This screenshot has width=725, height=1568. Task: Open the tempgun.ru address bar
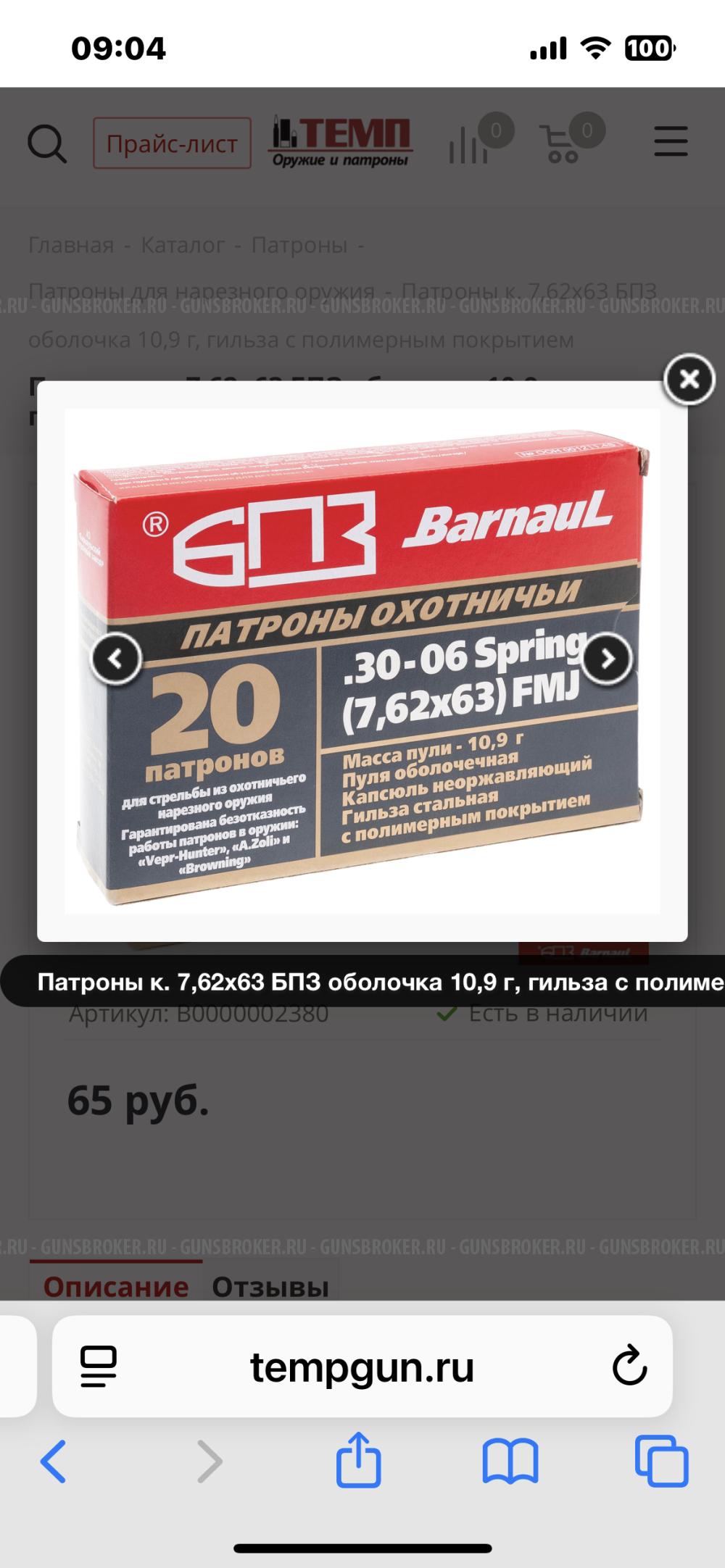click(362, 1367)
